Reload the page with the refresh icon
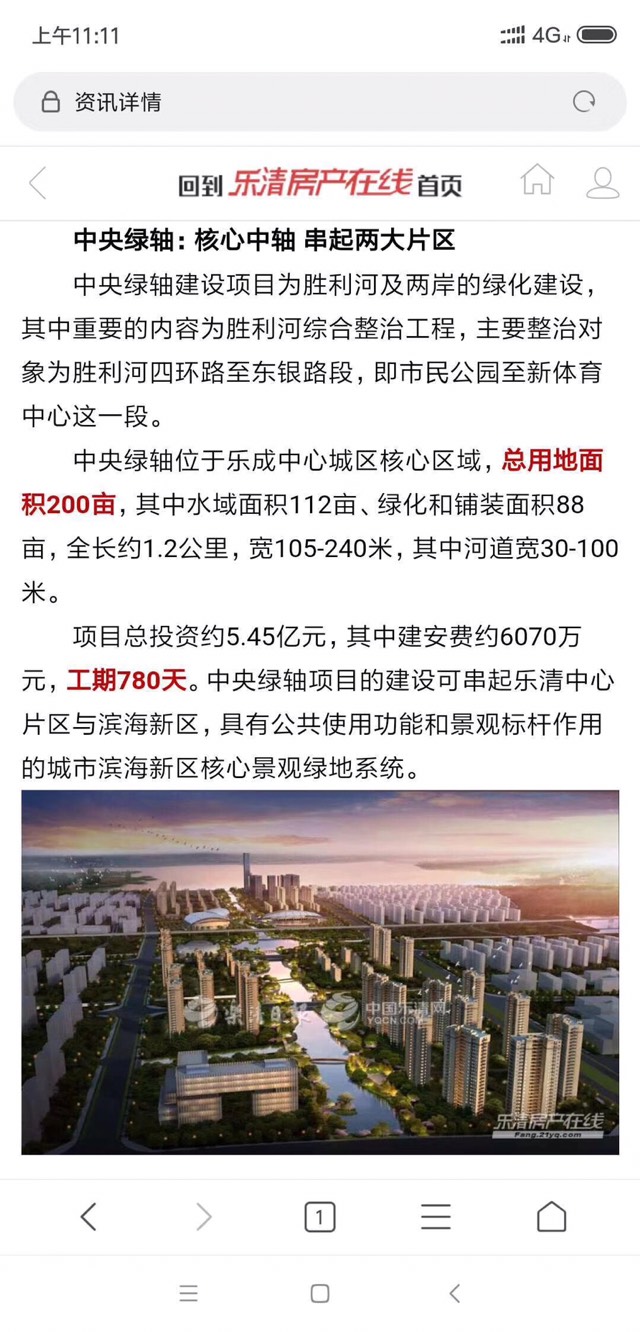This screenshot has height=1332, width=640. [583, 102]
